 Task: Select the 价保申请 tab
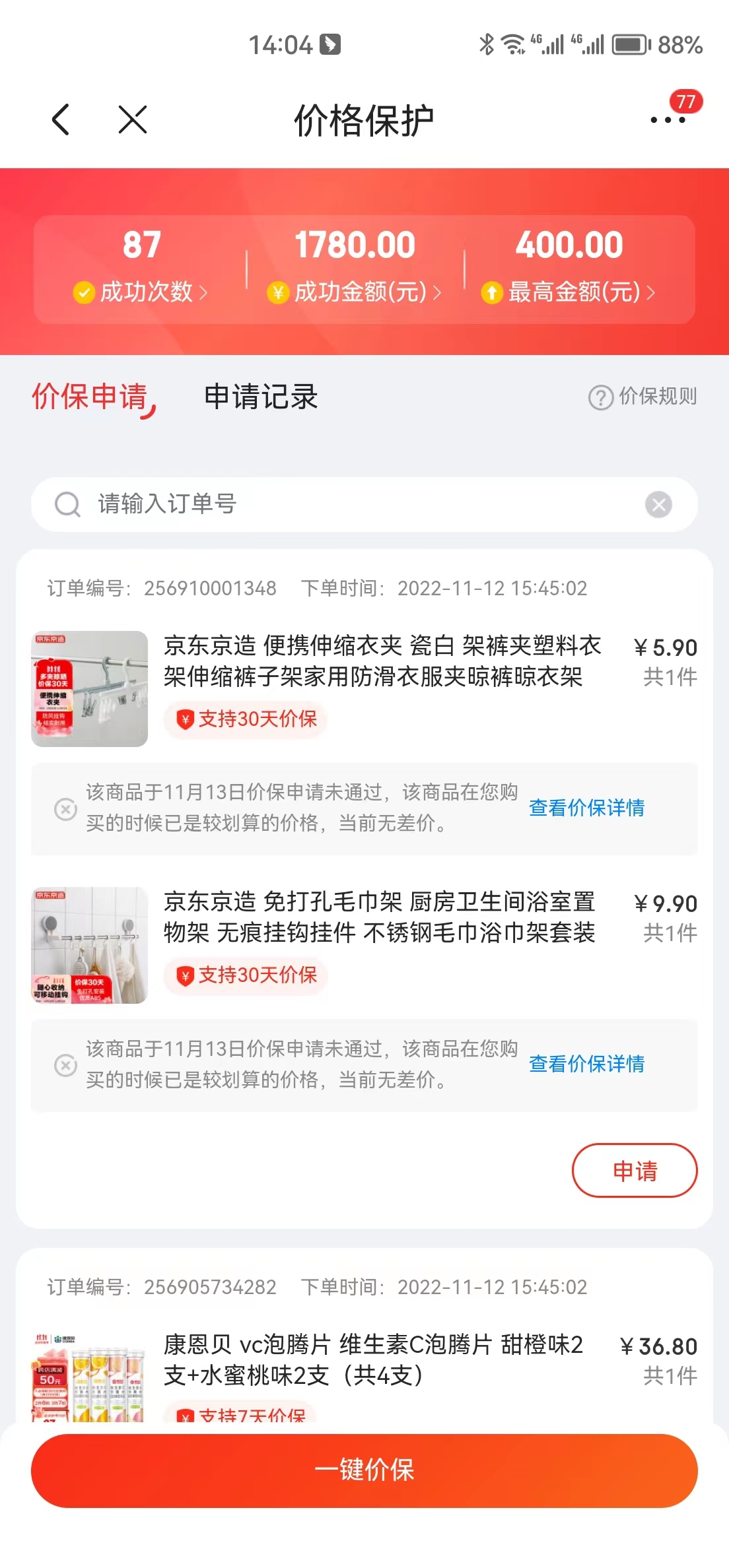click(x=88, y=397)
